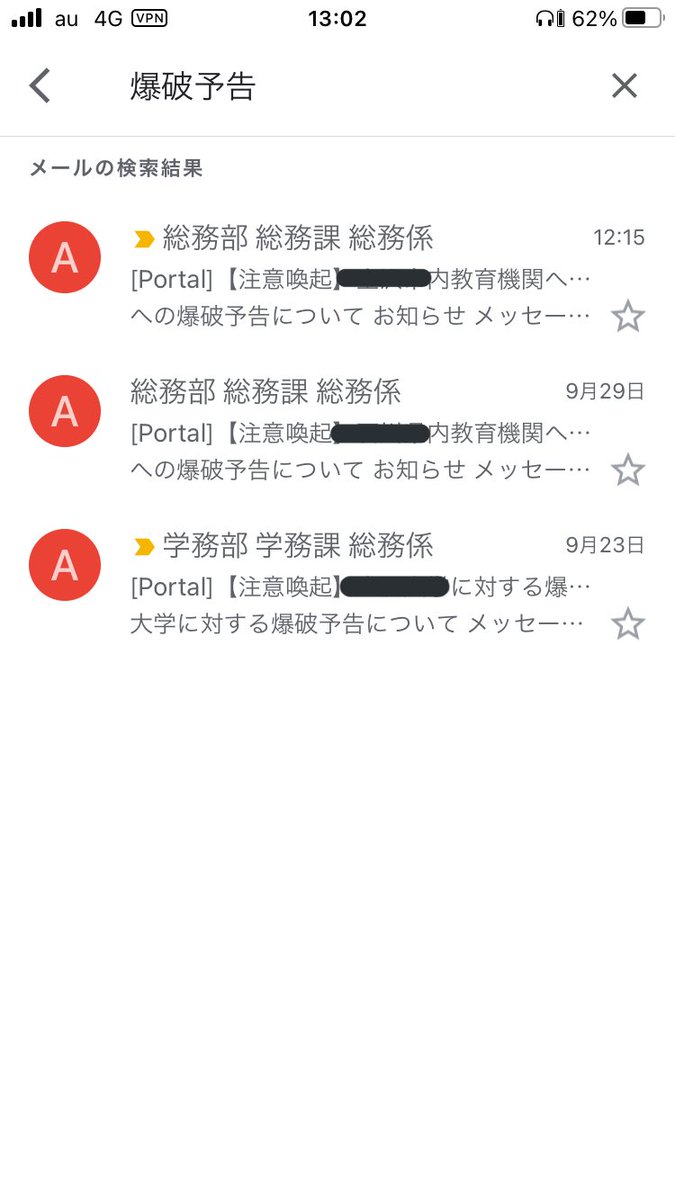Star the email dated 9月29日
The image size is (675, 1200).
[628, 470]
